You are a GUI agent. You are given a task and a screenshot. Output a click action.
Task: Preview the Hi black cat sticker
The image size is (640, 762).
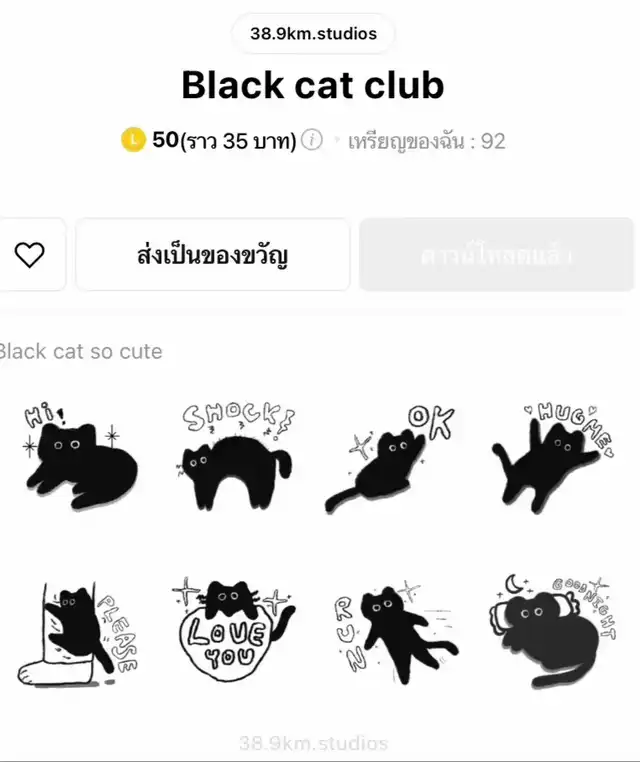coord(82,458)
